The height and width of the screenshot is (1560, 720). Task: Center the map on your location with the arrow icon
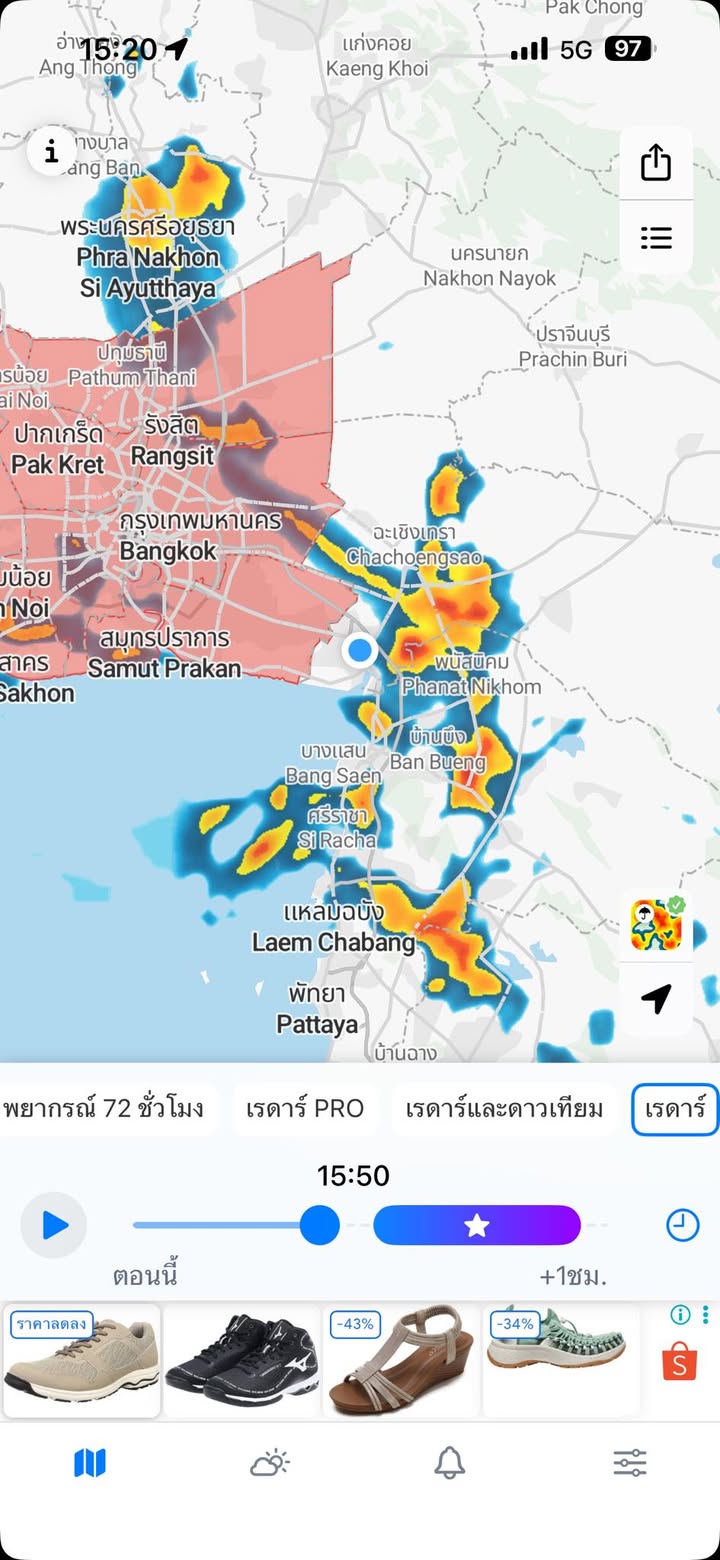(x=655, y=998)
